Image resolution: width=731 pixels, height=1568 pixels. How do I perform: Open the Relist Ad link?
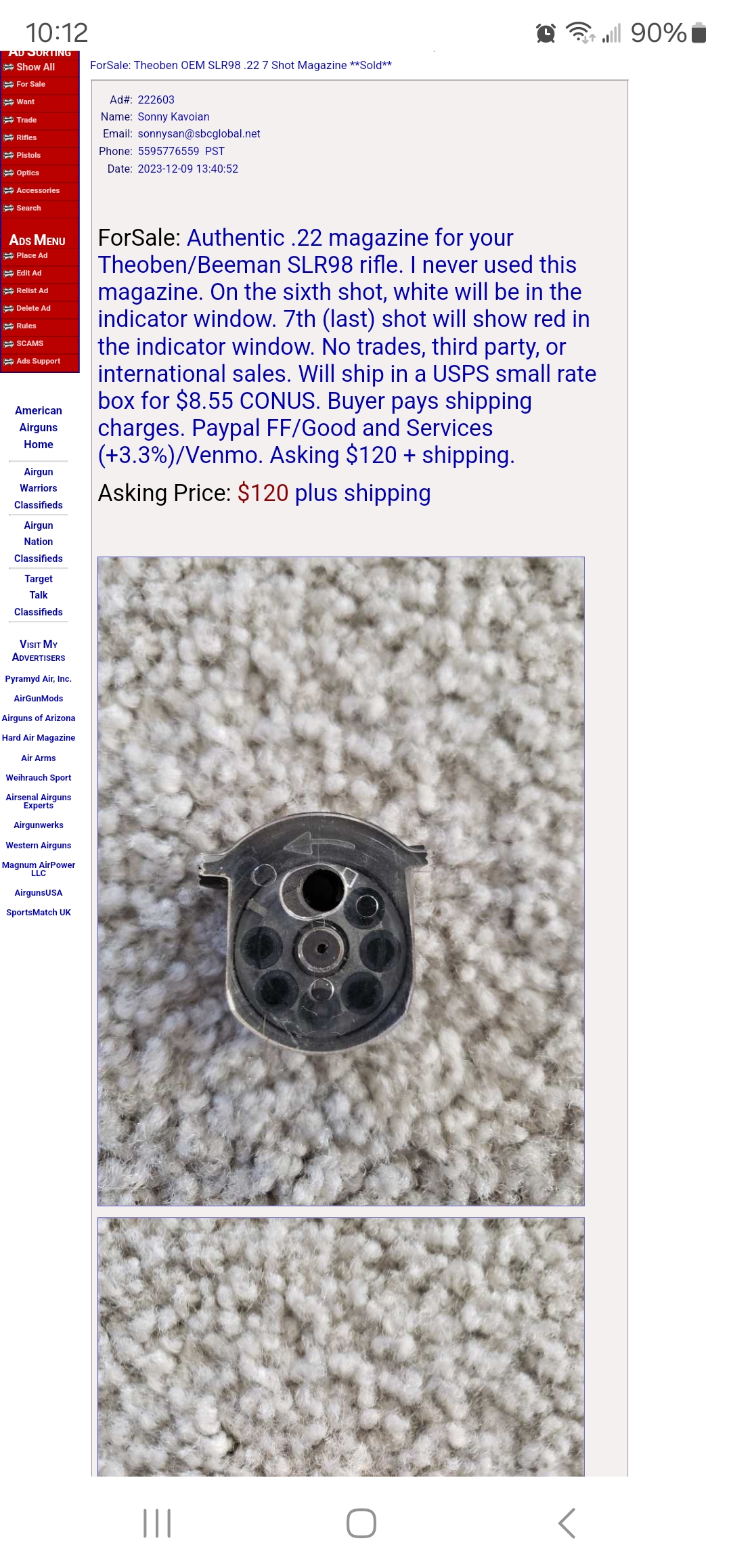coord(32,290)
